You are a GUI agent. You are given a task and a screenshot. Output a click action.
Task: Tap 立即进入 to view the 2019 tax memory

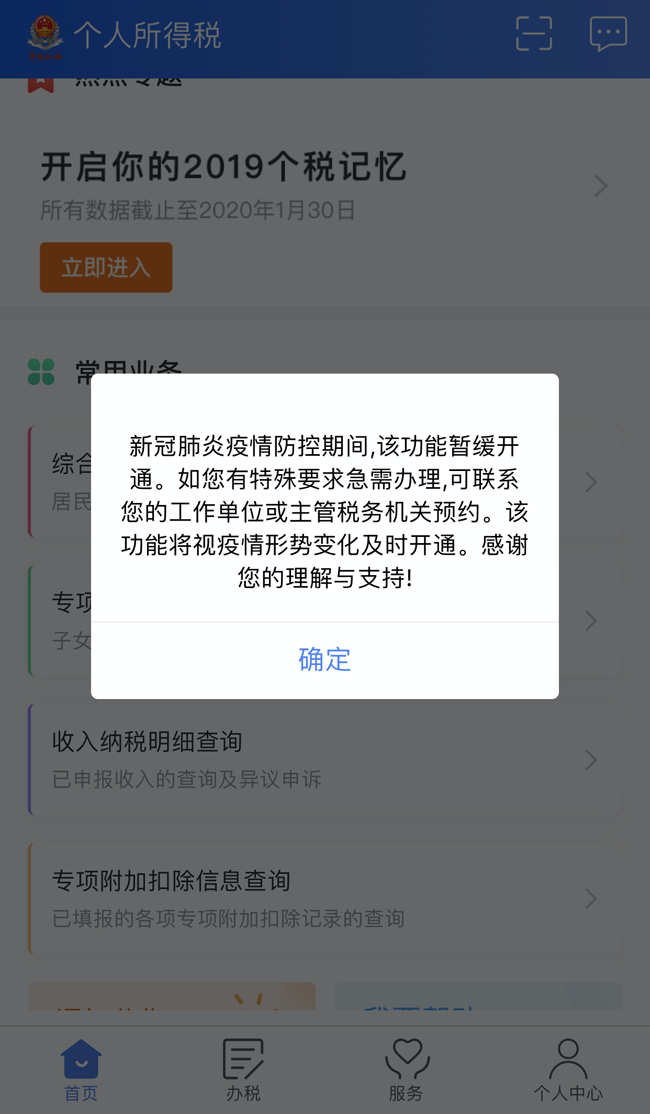106,267
